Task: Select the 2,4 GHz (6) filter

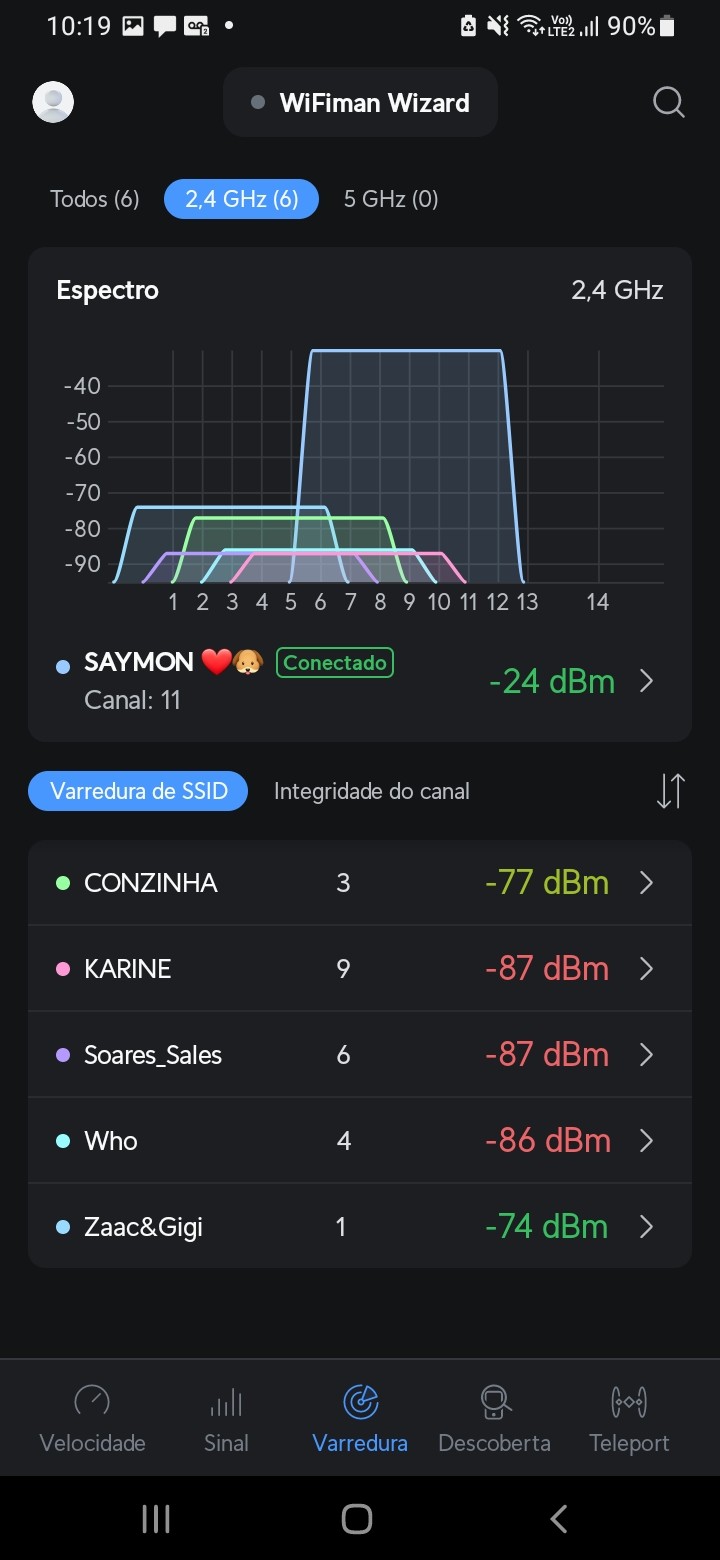Action: (241, 199)
